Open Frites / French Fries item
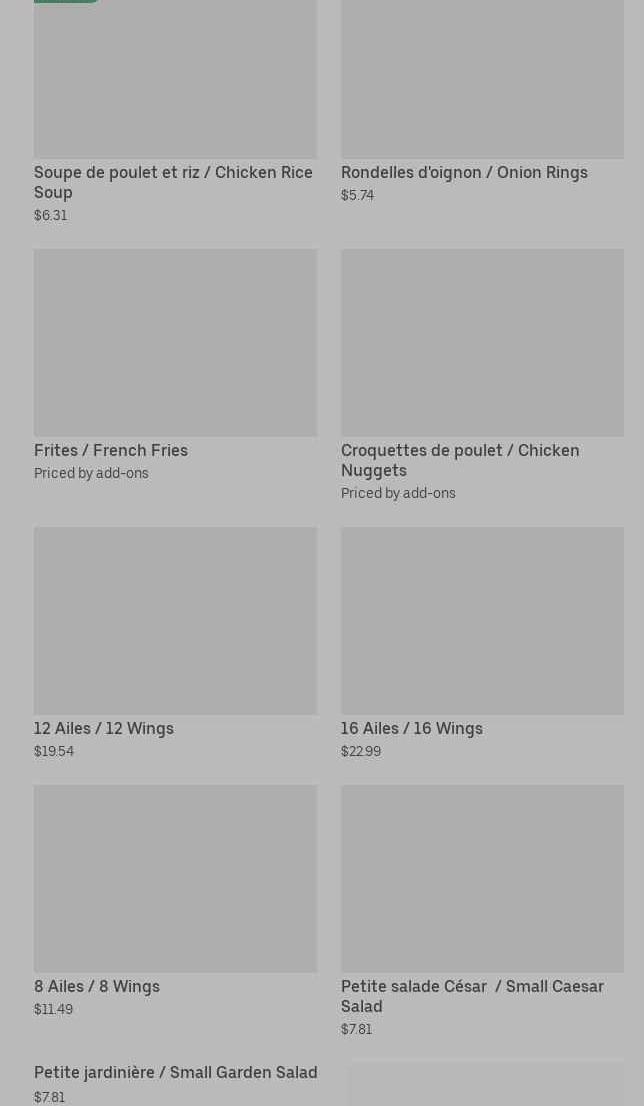644x1106 pixels. pos(111,450)
